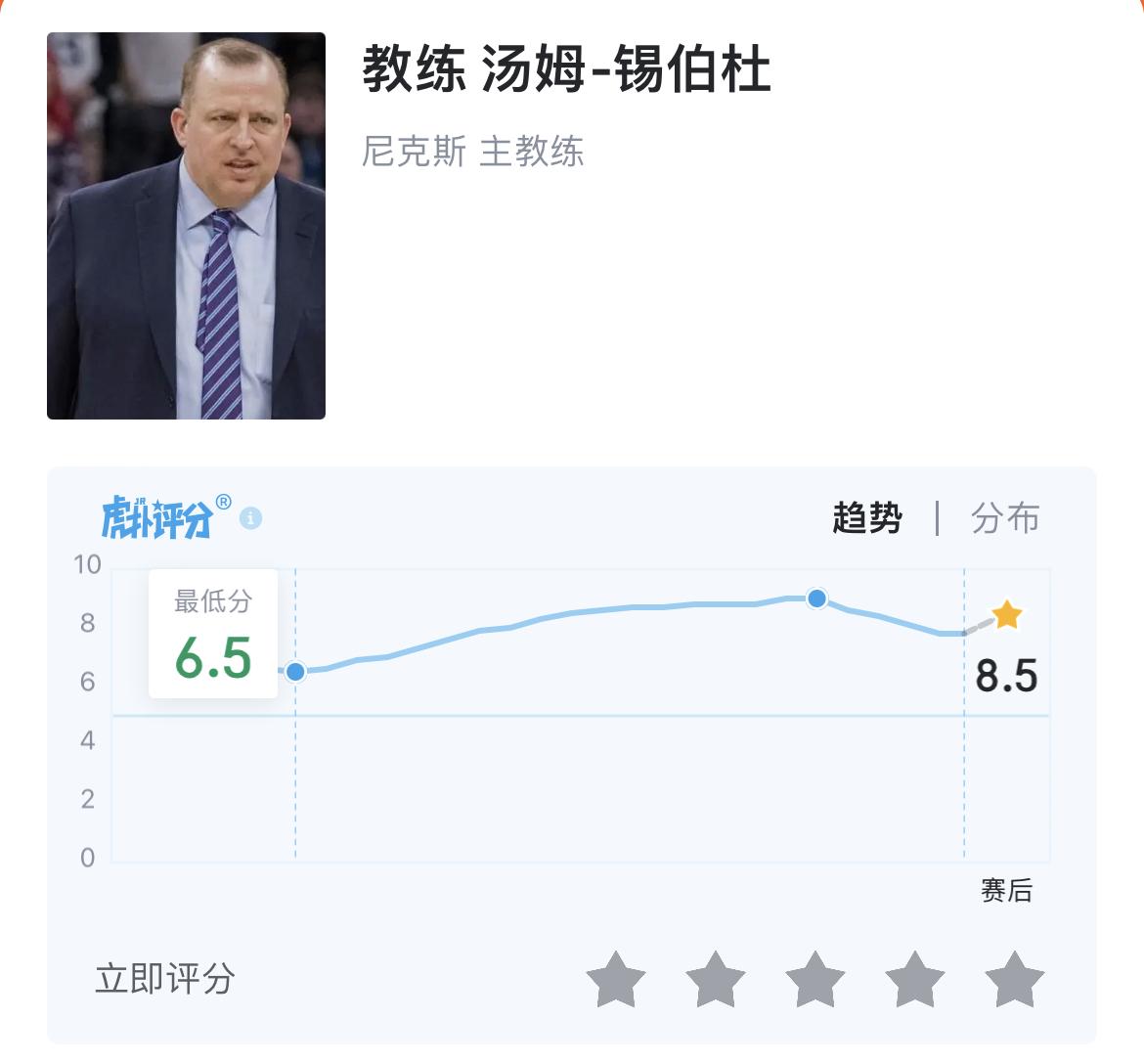1144x1064 pixels.
Task: Tap the highest point dot on the trend chart
Action: [x=817, y=598]
